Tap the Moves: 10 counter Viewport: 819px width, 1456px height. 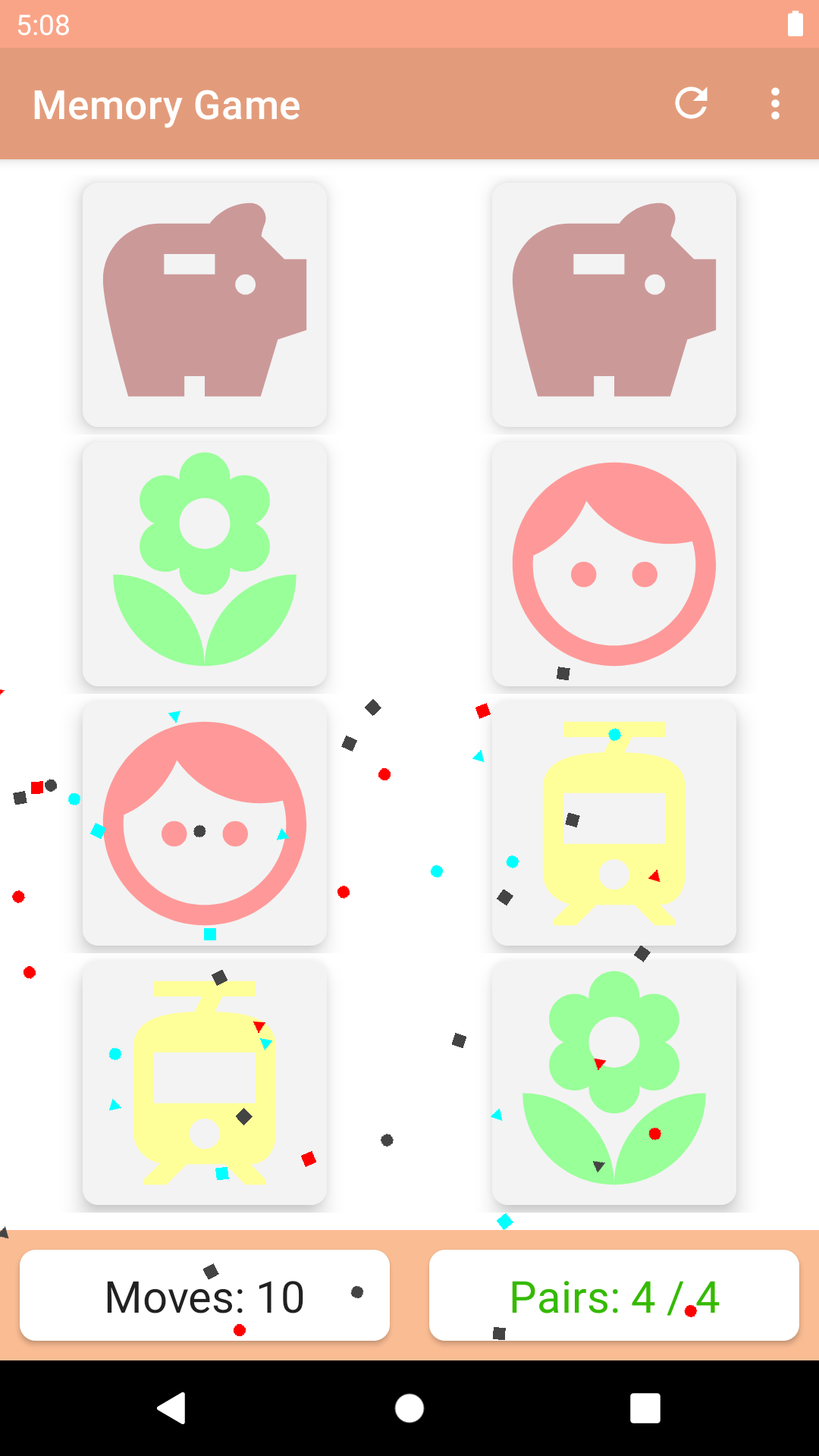coord(205,1295)
